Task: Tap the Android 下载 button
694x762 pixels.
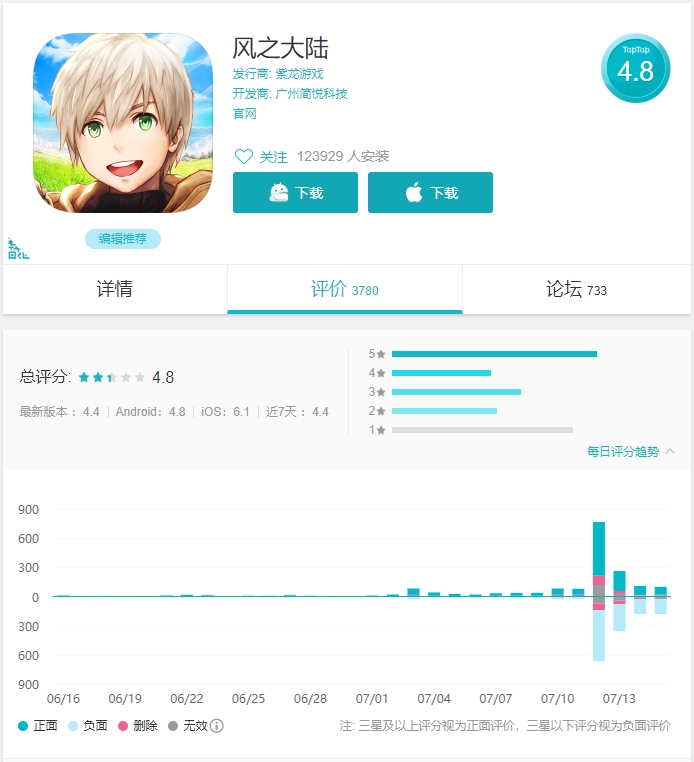Action: [x=295, y=193]
